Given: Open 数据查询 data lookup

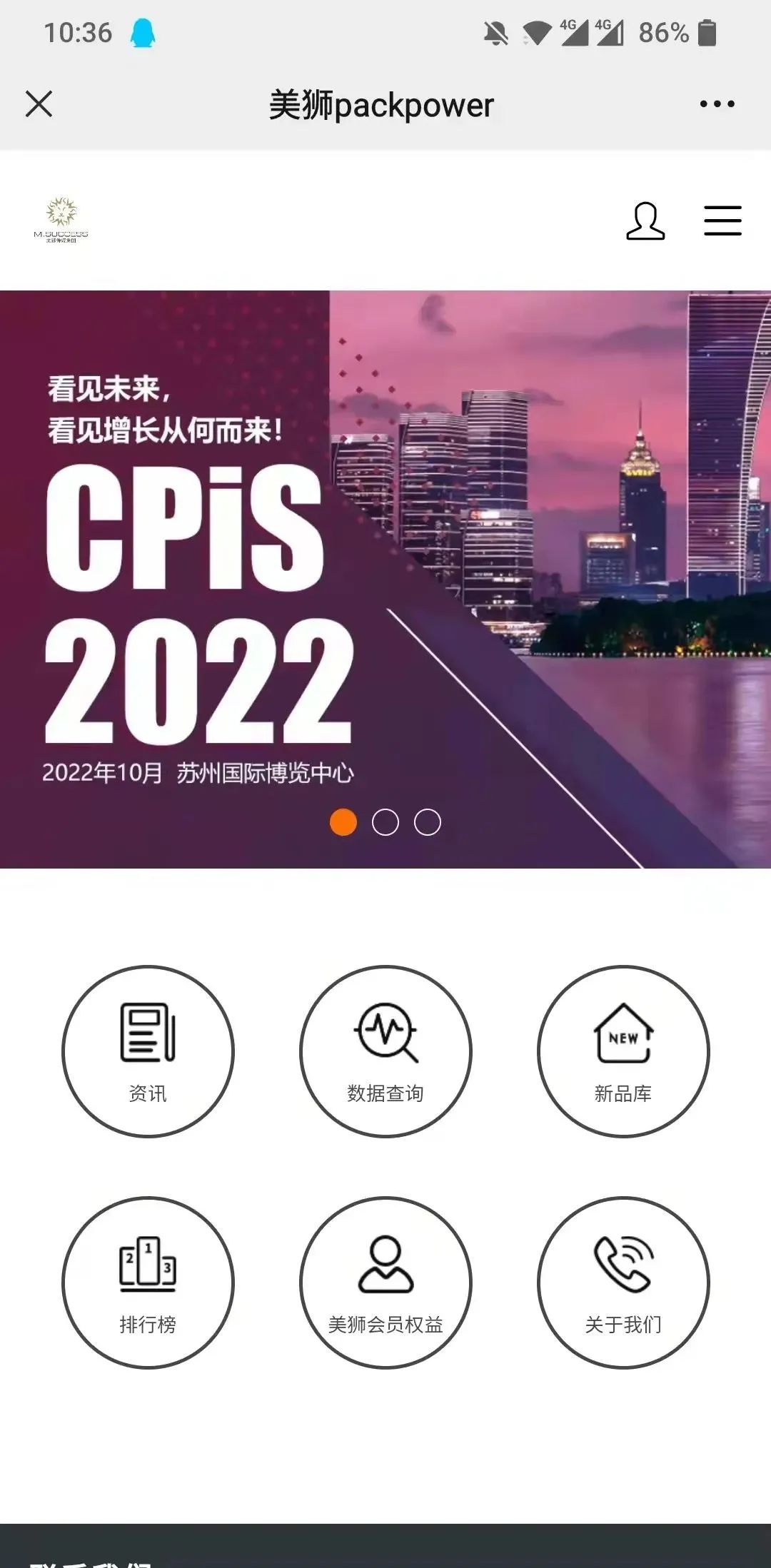Looking at the screenshot, I should pyautogui.click(x=385, y=1051).
